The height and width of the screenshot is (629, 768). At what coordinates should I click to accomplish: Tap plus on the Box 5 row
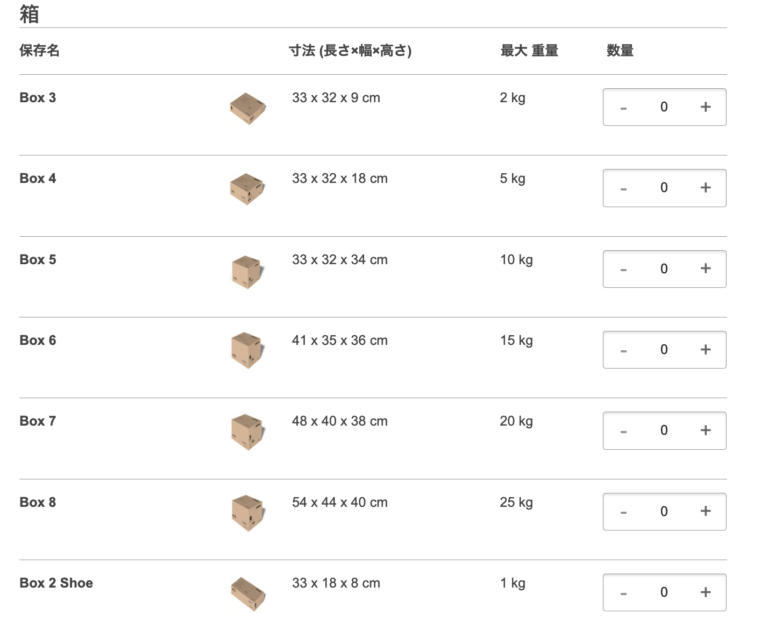tap(705, 269)
